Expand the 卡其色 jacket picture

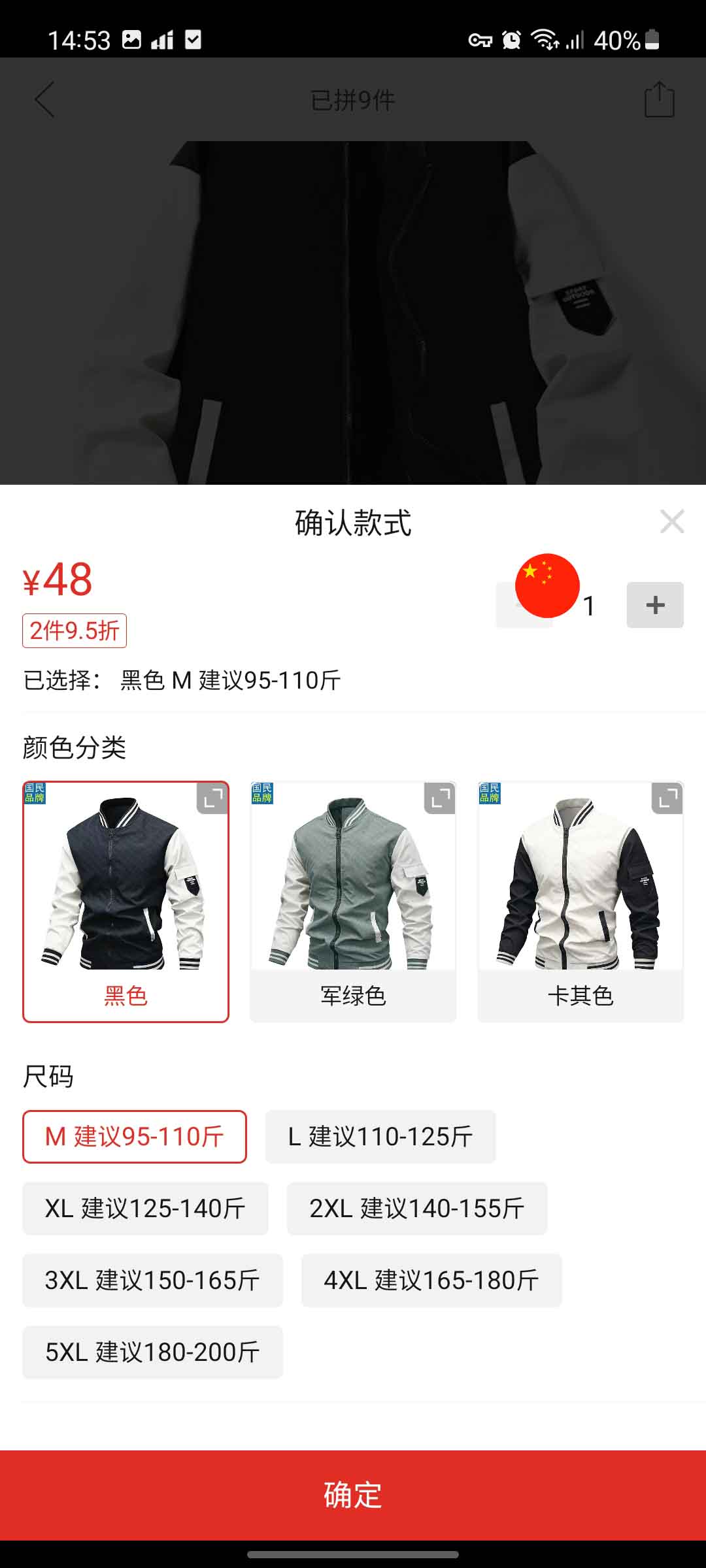coord(667,798)
